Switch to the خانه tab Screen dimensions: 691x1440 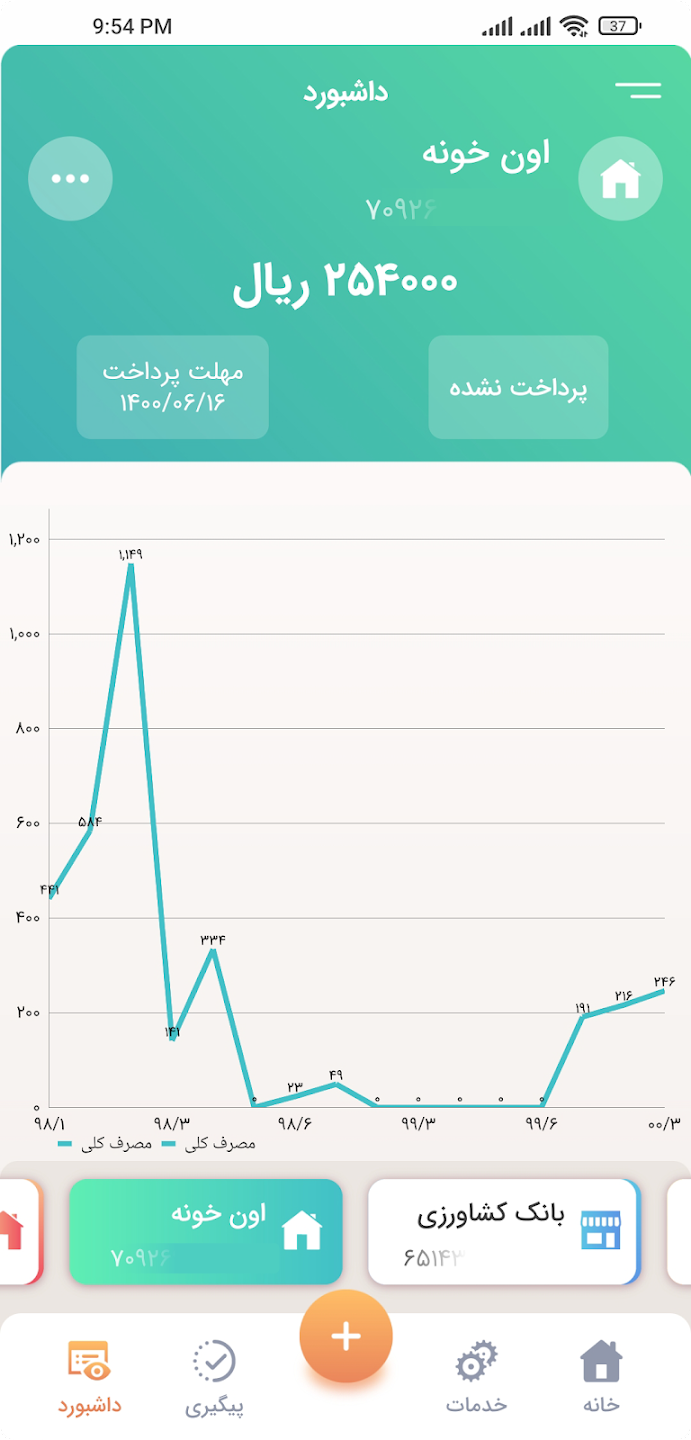[601, 1377]
